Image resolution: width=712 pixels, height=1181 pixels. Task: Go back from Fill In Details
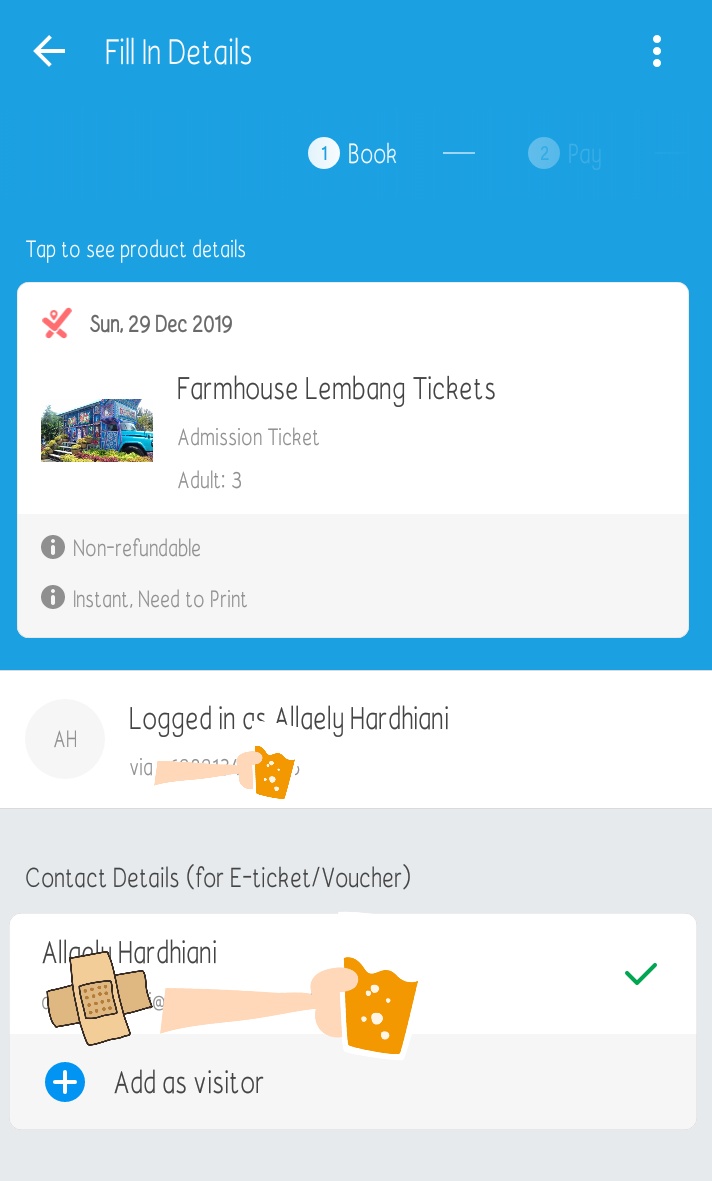click(x=49, y=52)
